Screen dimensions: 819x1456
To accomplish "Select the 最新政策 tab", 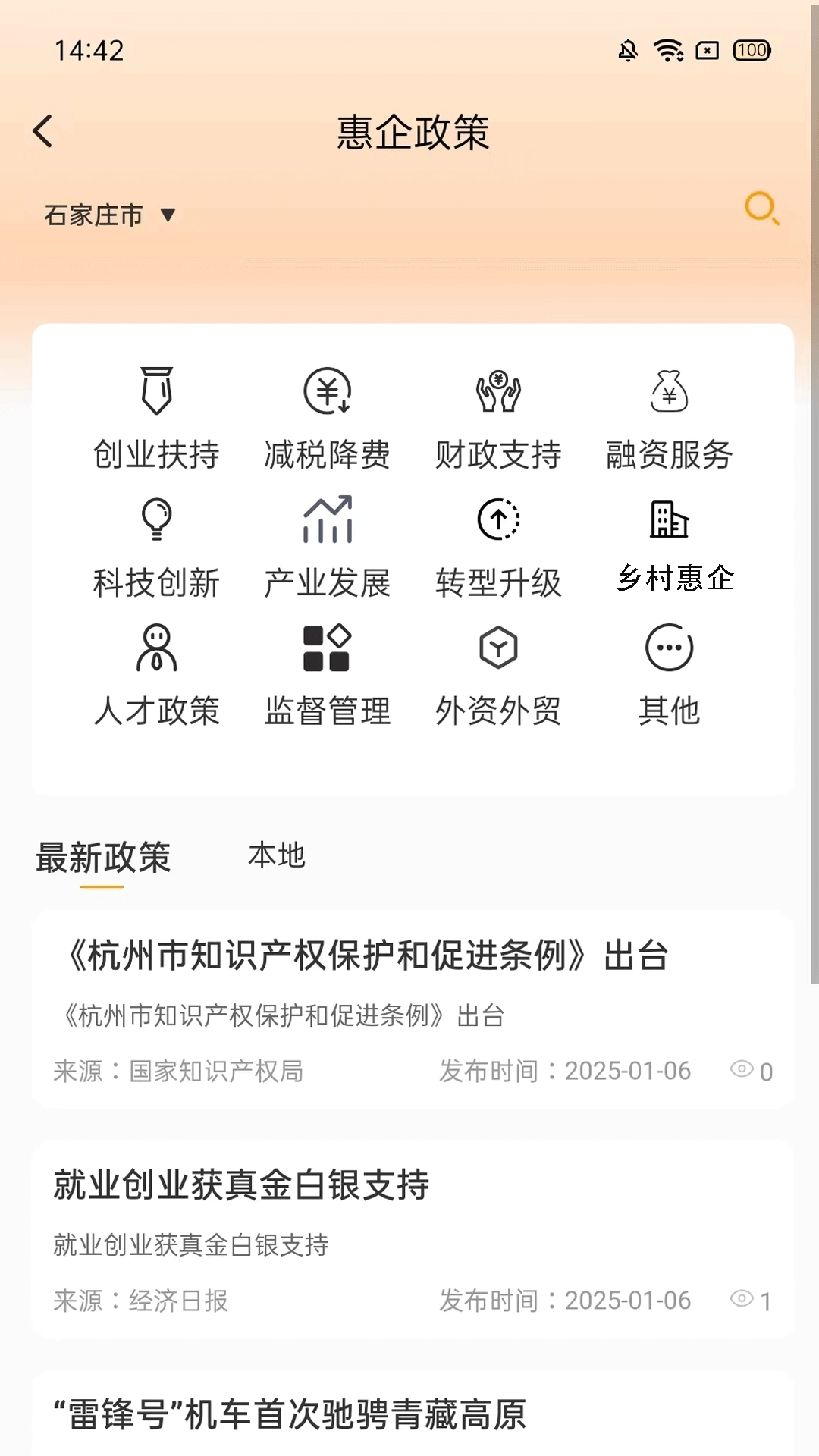I will [104, 856].
